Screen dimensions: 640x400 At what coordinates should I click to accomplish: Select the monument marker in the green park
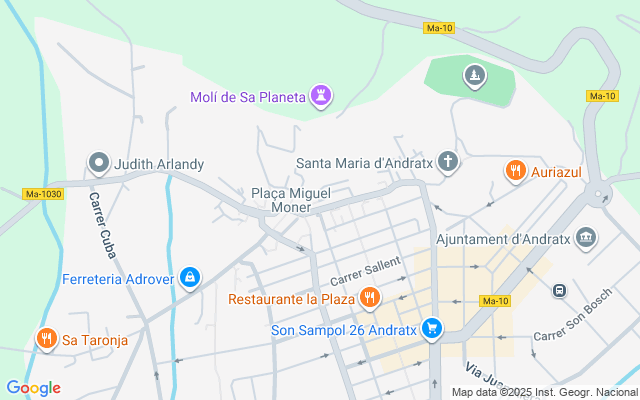pos(476,75)
